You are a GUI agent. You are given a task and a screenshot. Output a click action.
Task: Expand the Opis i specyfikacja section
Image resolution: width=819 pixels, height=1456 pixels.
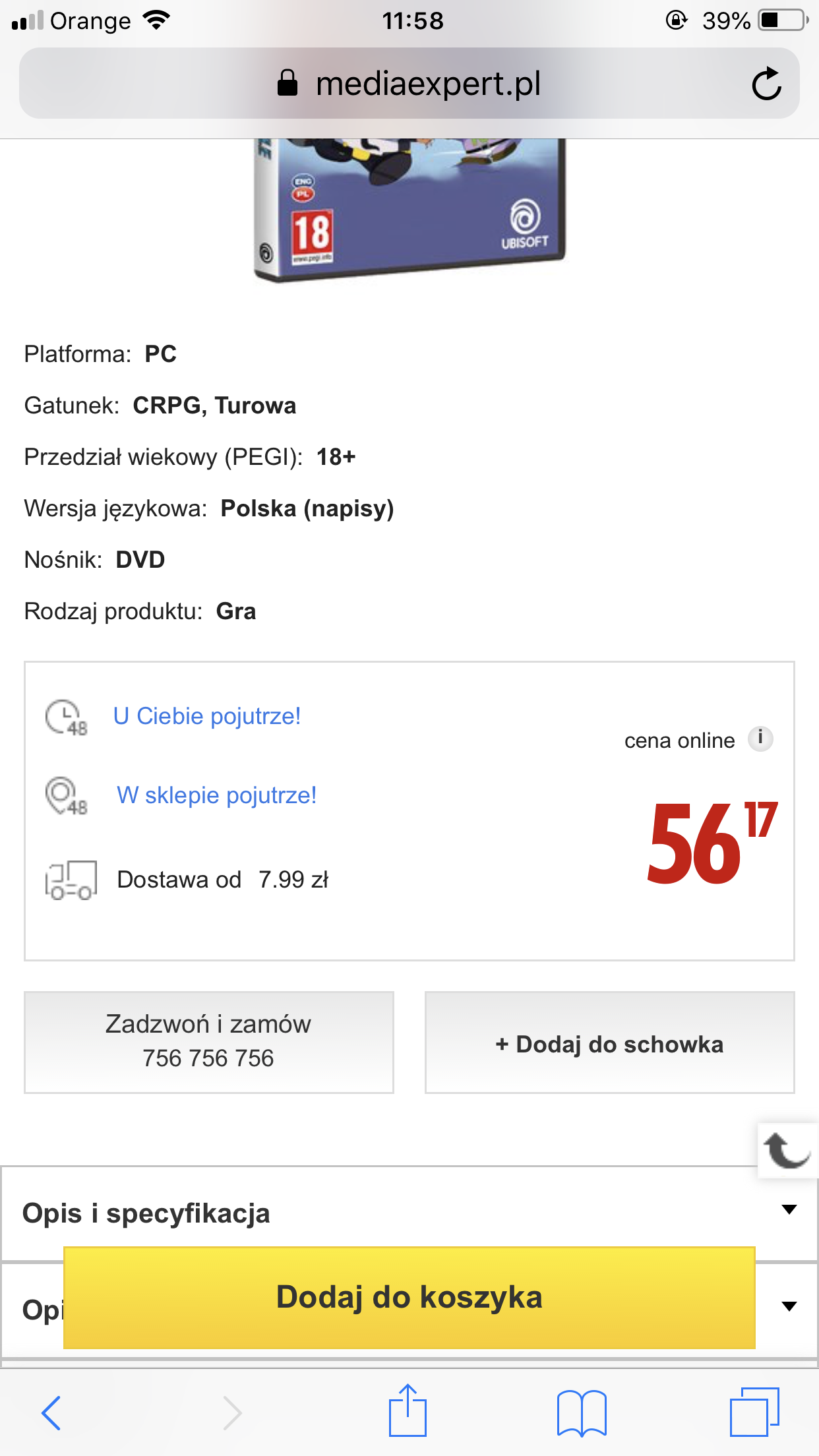[x=409, y=1213]
